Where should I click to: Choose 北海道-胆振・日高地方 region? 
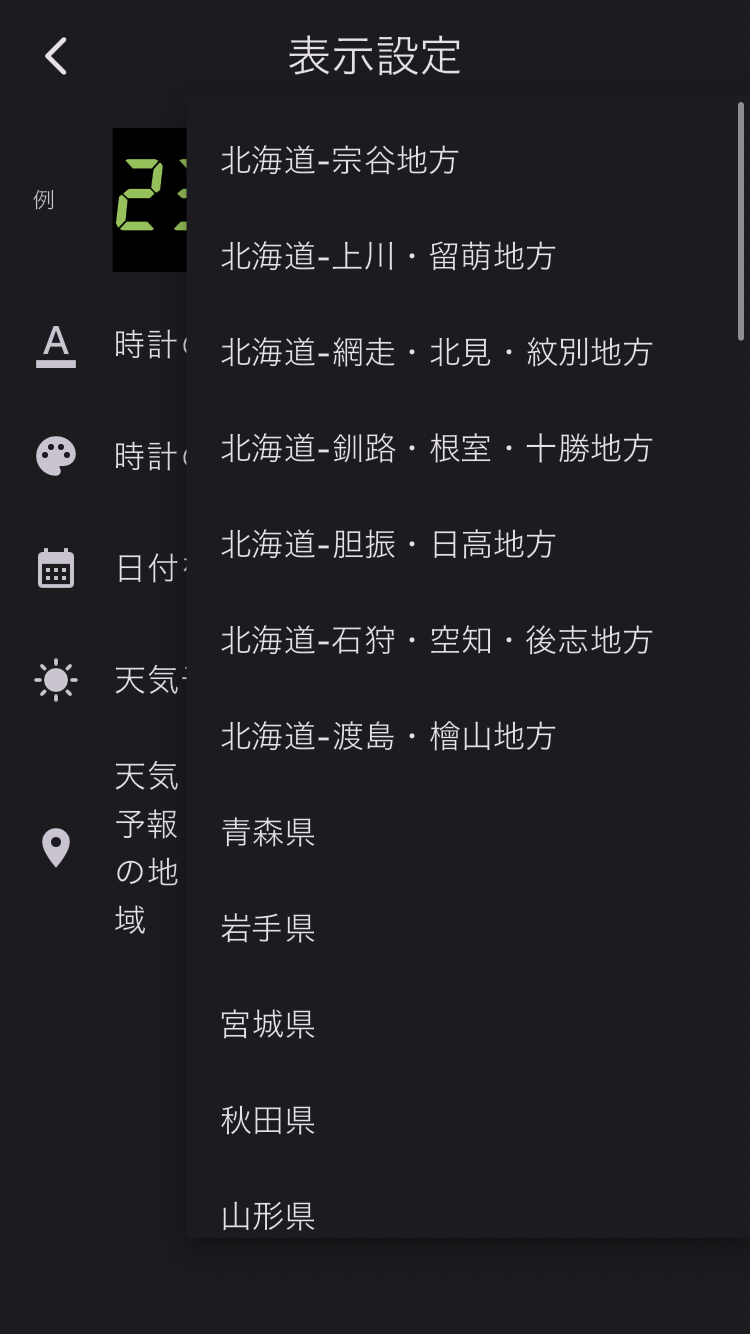tap(388, 544)
